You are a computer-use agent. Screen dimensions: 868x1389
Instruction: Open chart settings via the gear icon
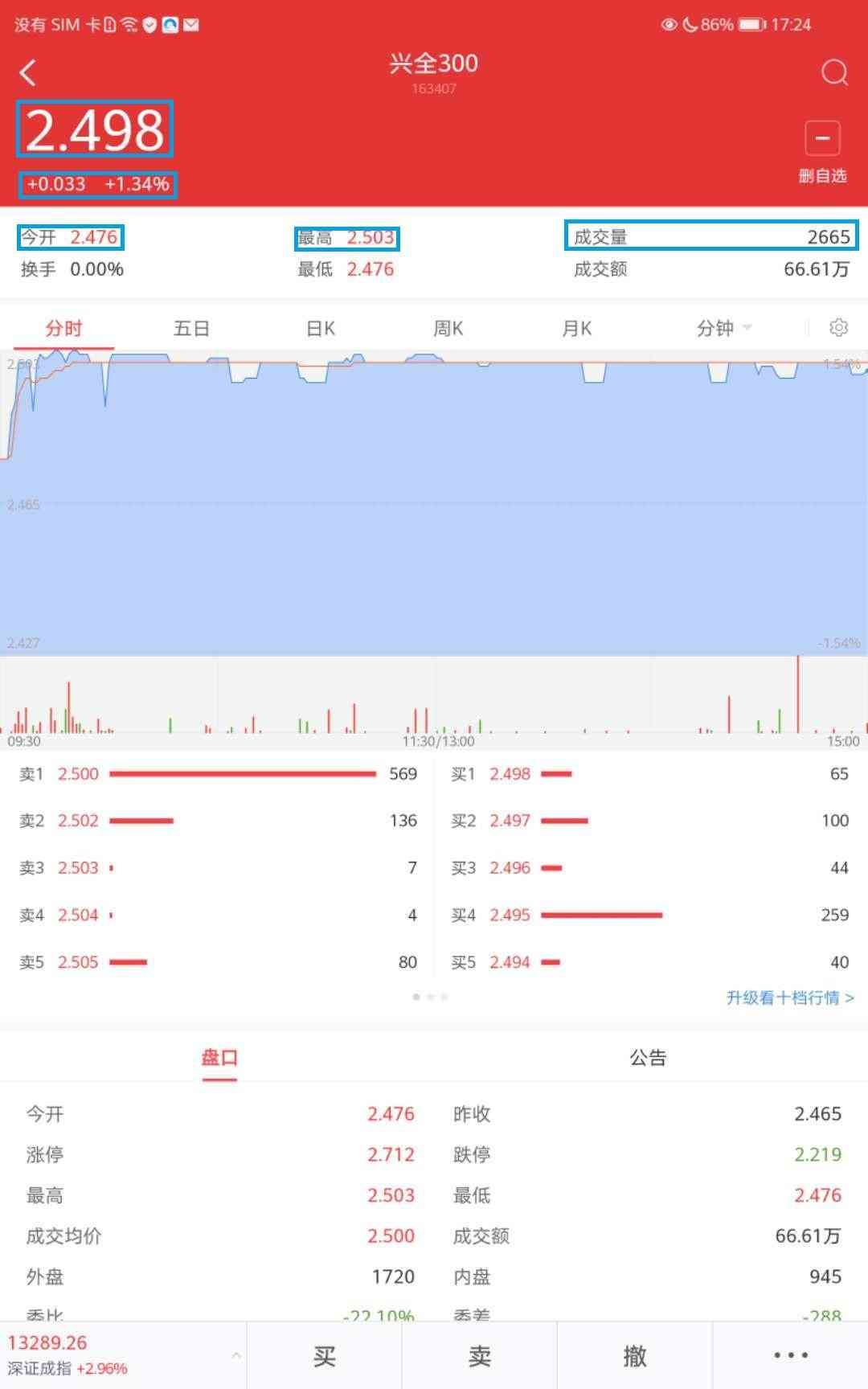click(x=838, y=327)
